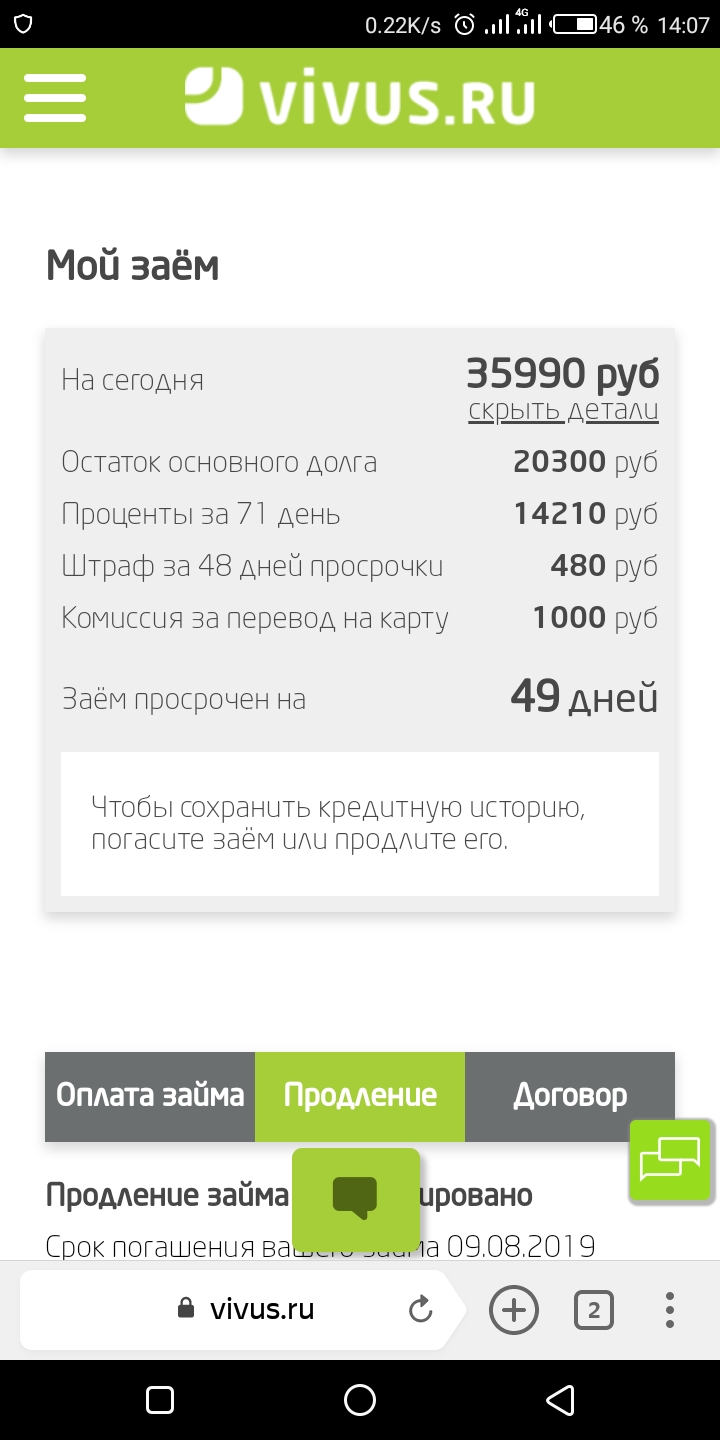This screenshot has height=1440, width=720.
Task: Go back with system navigation
Action: [560, 1400]
